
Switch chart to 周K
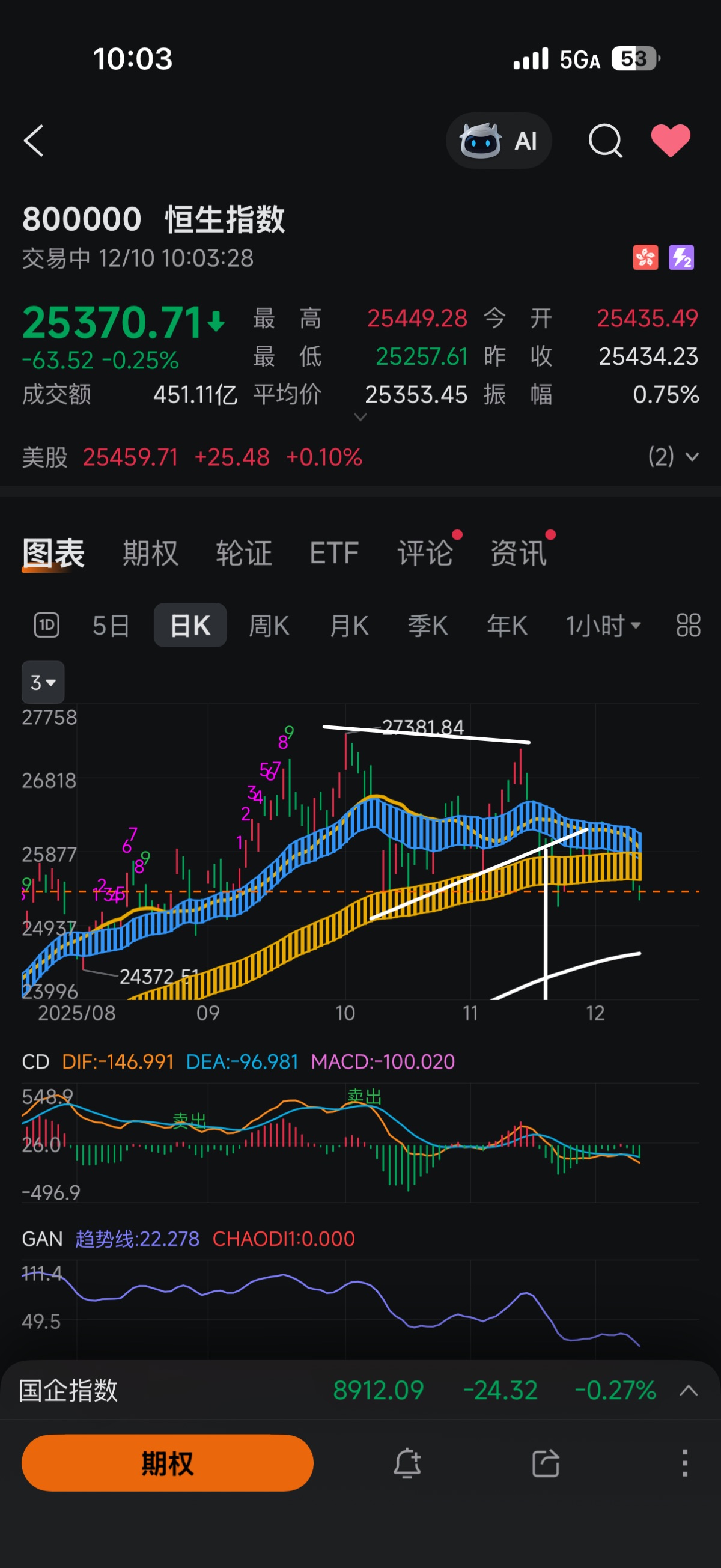pyautogui.click(x=269, y=625)
